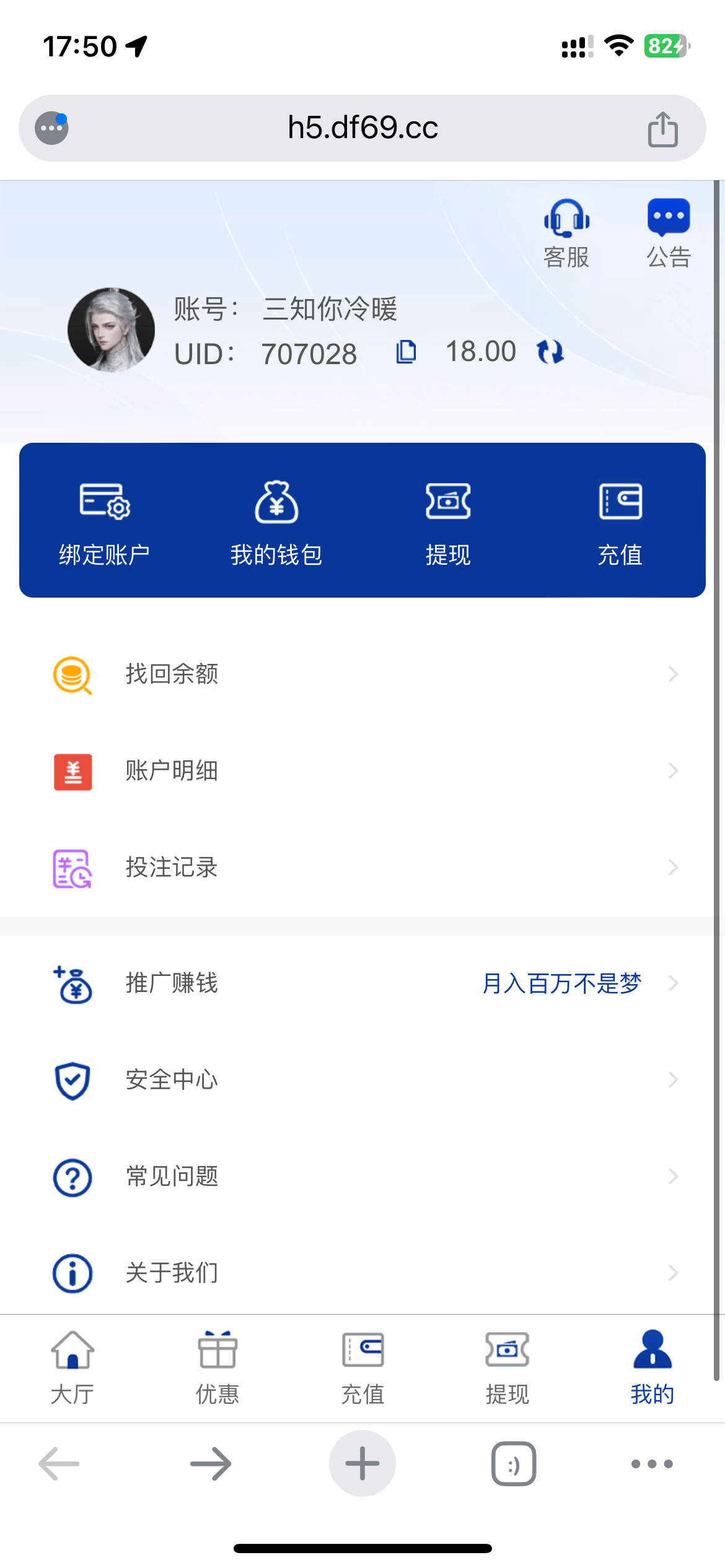Image resolution: width=725 pixels, height=1568 pixels.
Task: Open 常见问题 FAQ
Action: 362,1176
